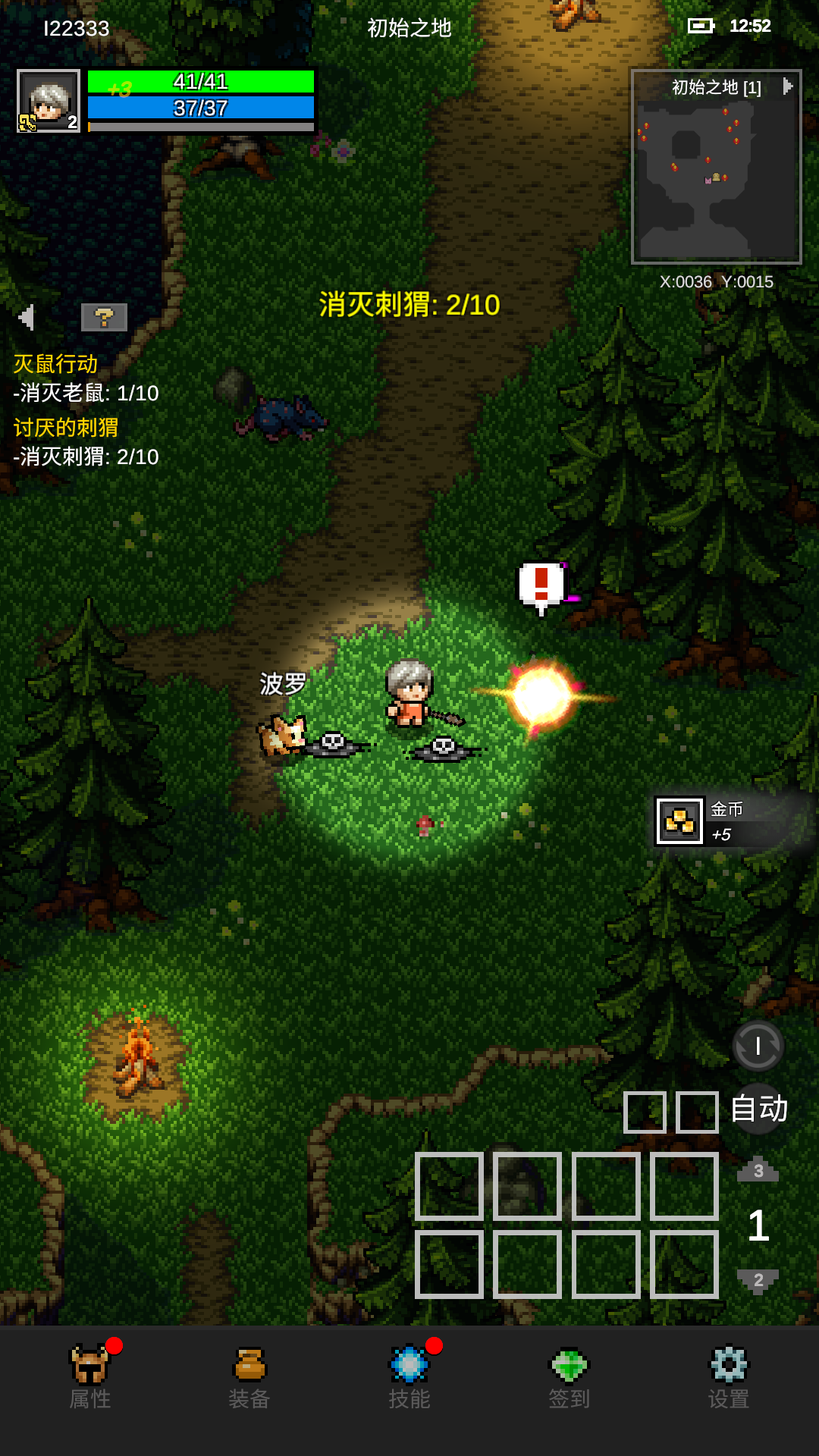
Task: Switch to skill bar page 2
Action: tap(758, 1281)
